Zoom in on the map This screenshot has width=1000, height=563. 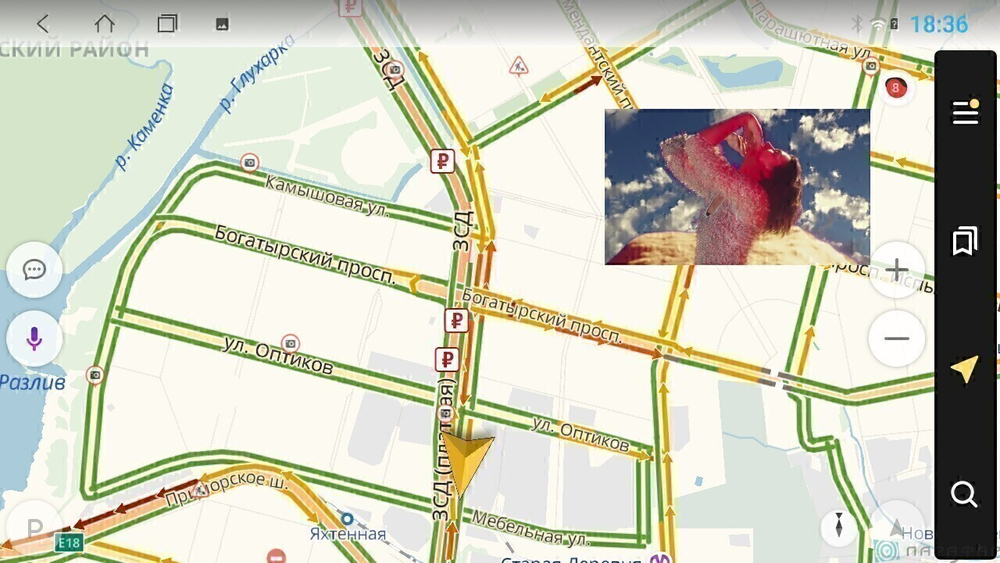(897, 270)
